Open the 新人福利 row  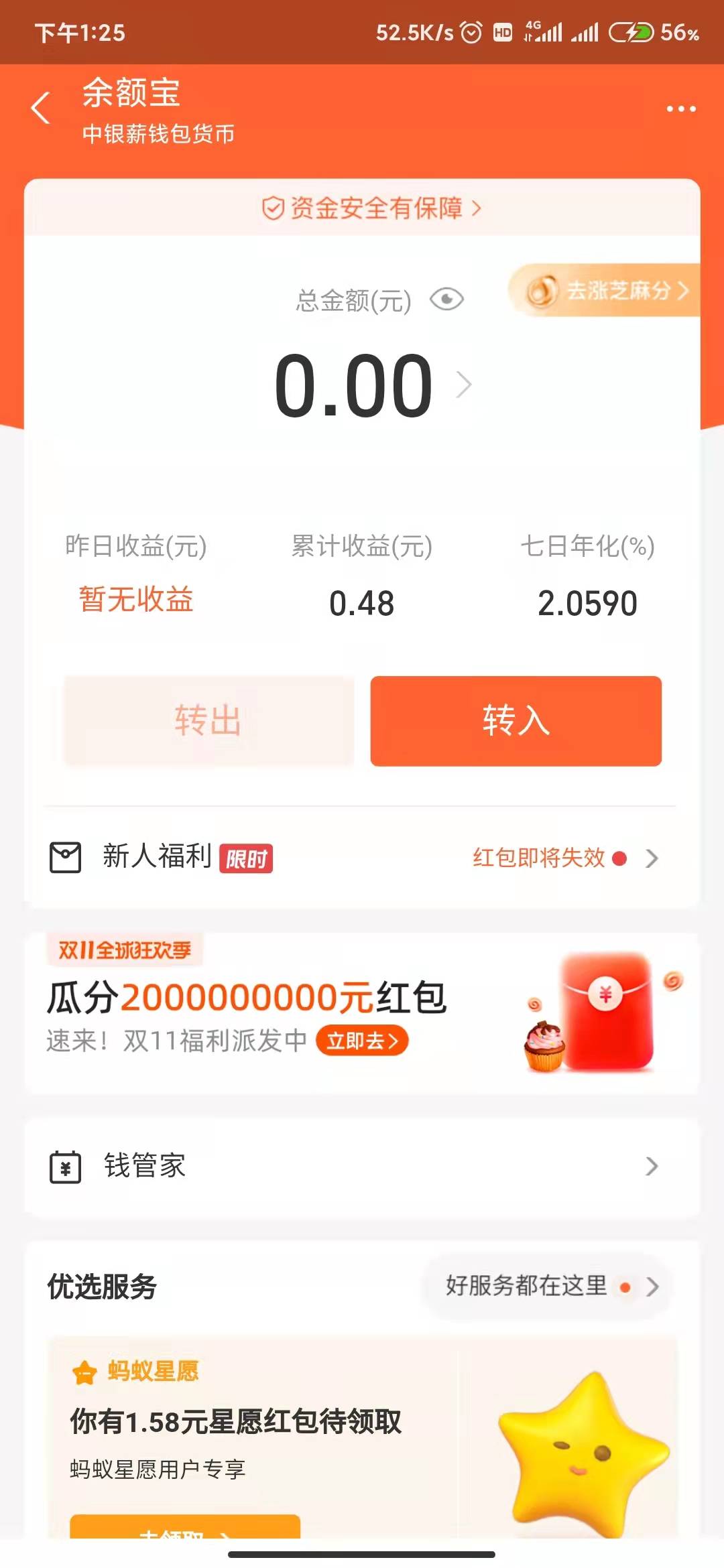362,858
